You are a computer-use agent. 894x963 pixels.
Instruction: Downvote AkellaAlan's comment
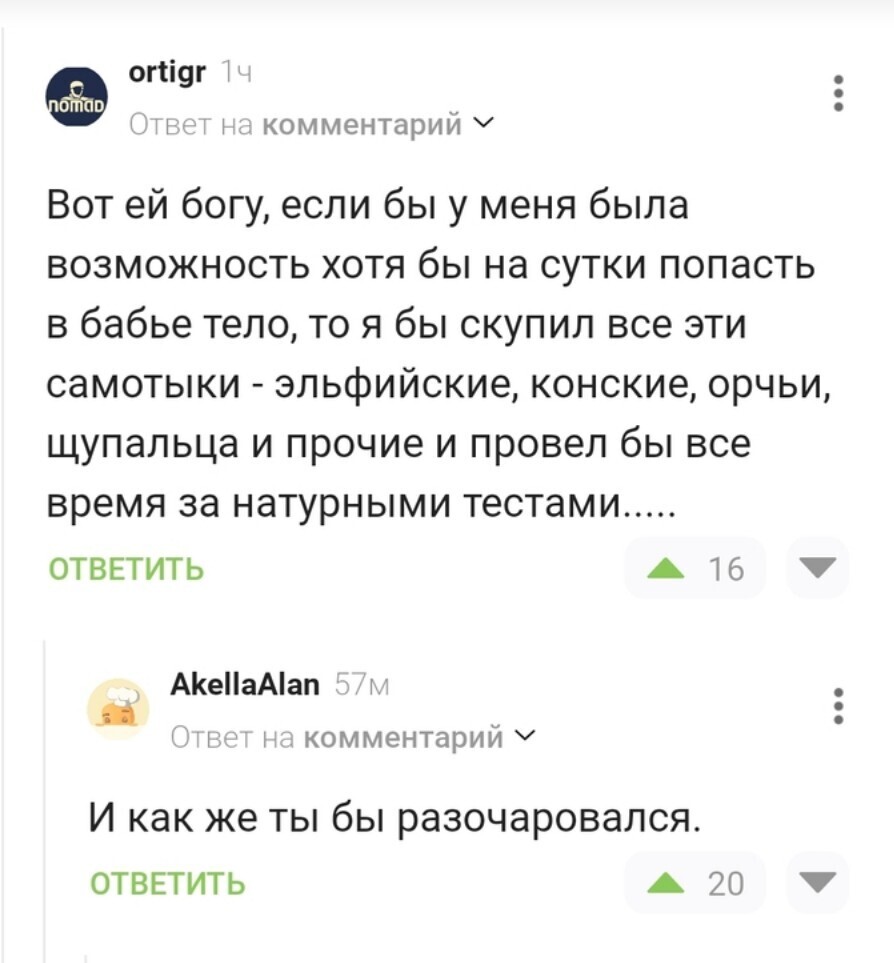click(x=818, y=882)
